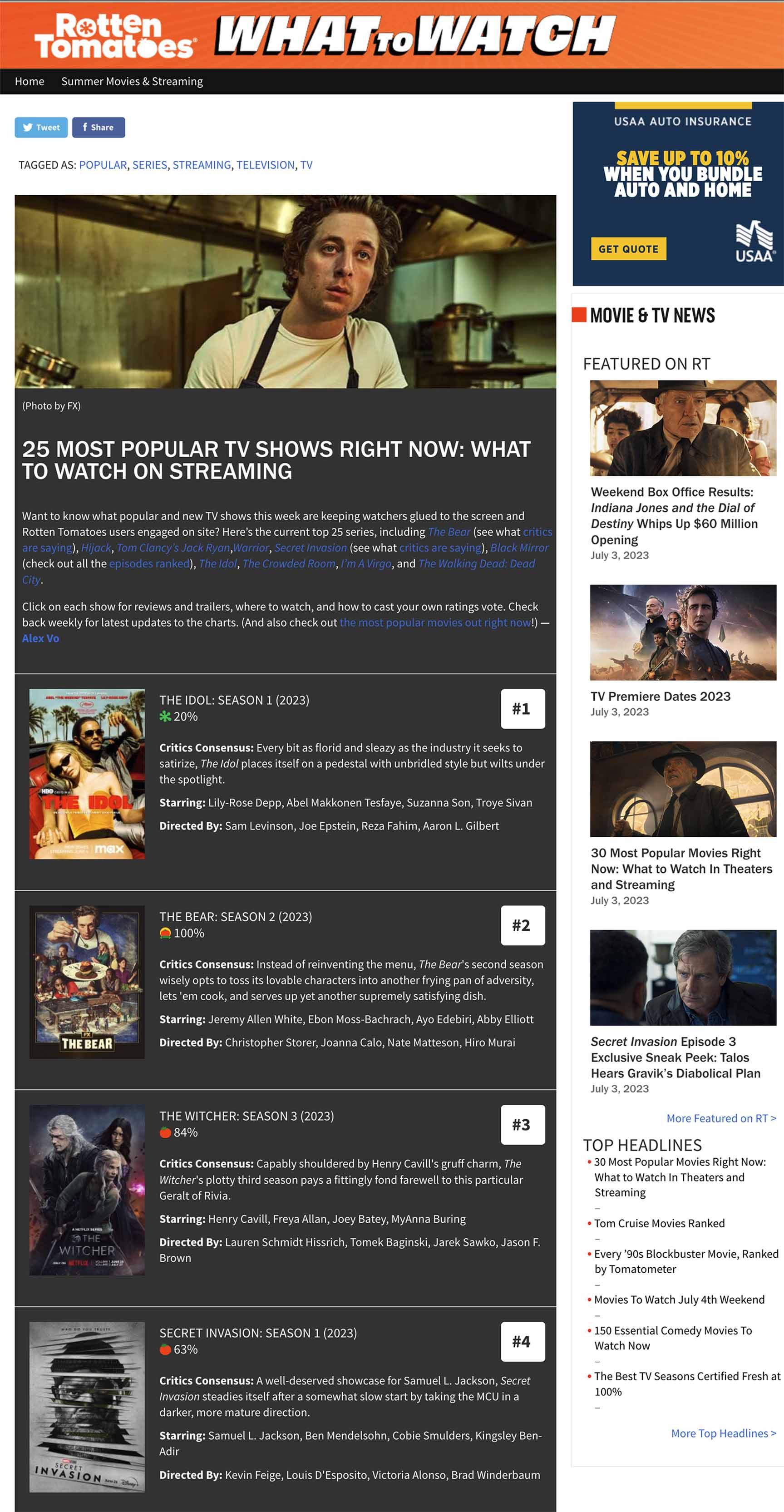This screenshot has height=1512, width=784.
Task: Open the POPULAR tag
Action: click(x=103, y=165)
